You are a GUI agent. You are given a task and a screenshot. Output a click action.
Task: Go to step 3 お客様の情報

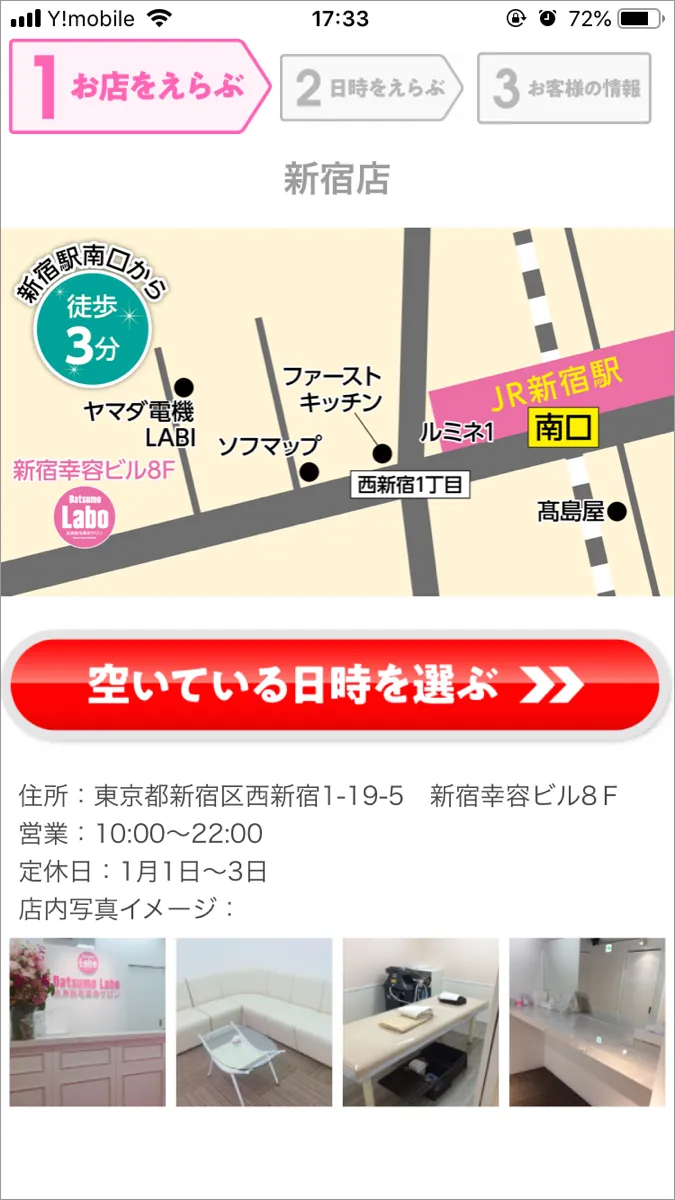(x=563, y=88)
